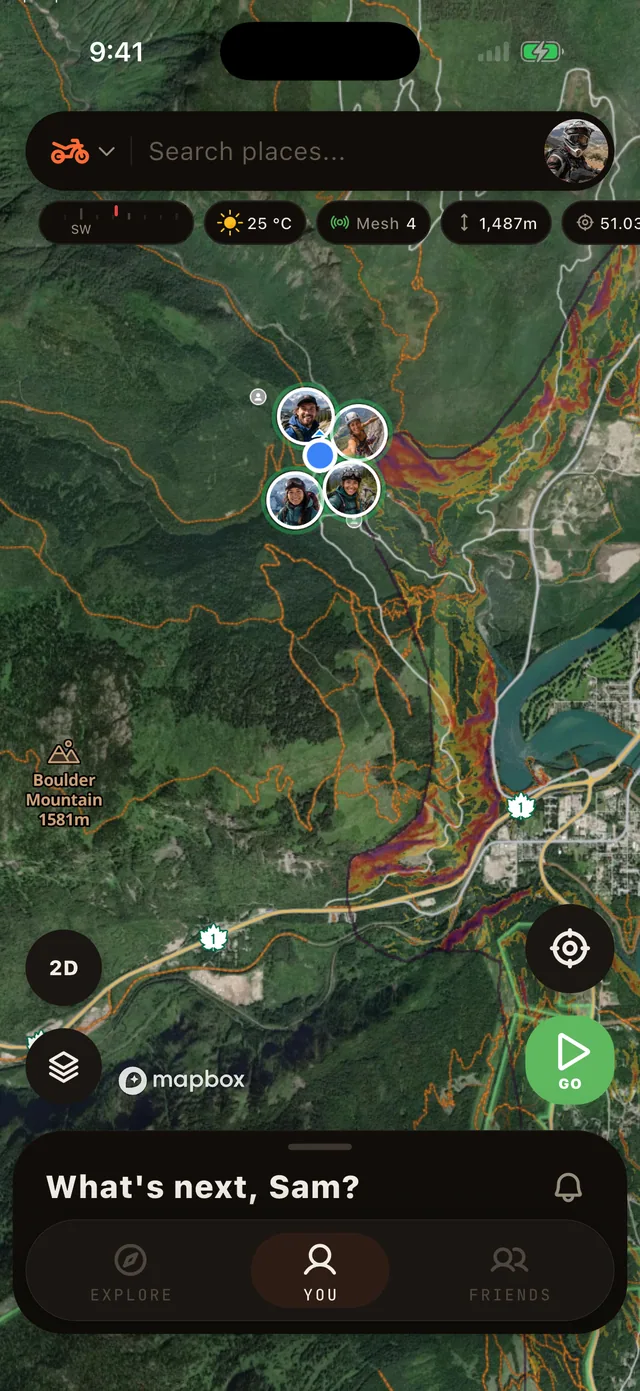This screenshot has width=640, height=1391.
Task: Open the notifications bell
Action: point(568,1187)
